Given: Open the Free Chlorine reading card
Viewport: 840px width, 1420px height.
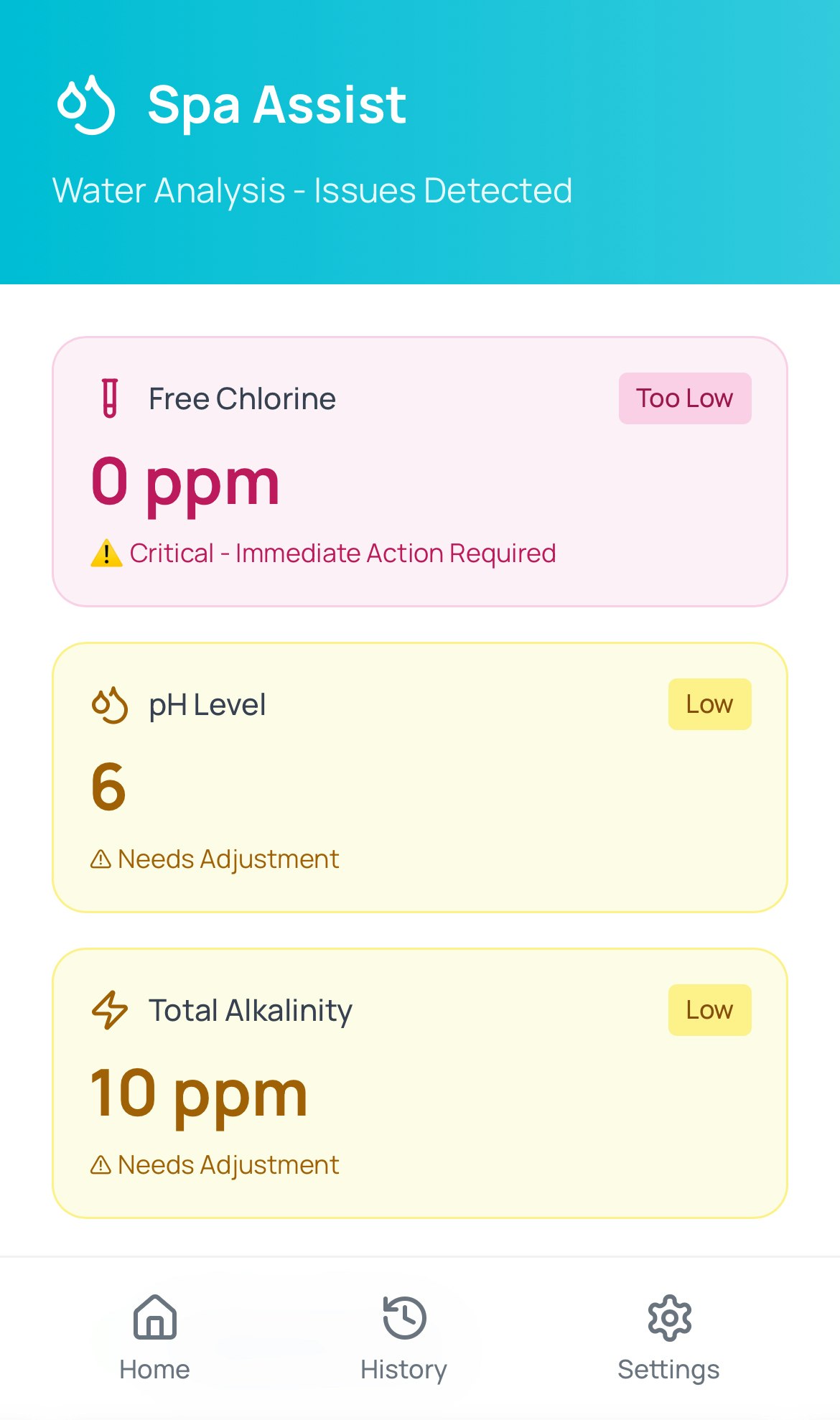Looking at the screenshot, I should 420,470.
